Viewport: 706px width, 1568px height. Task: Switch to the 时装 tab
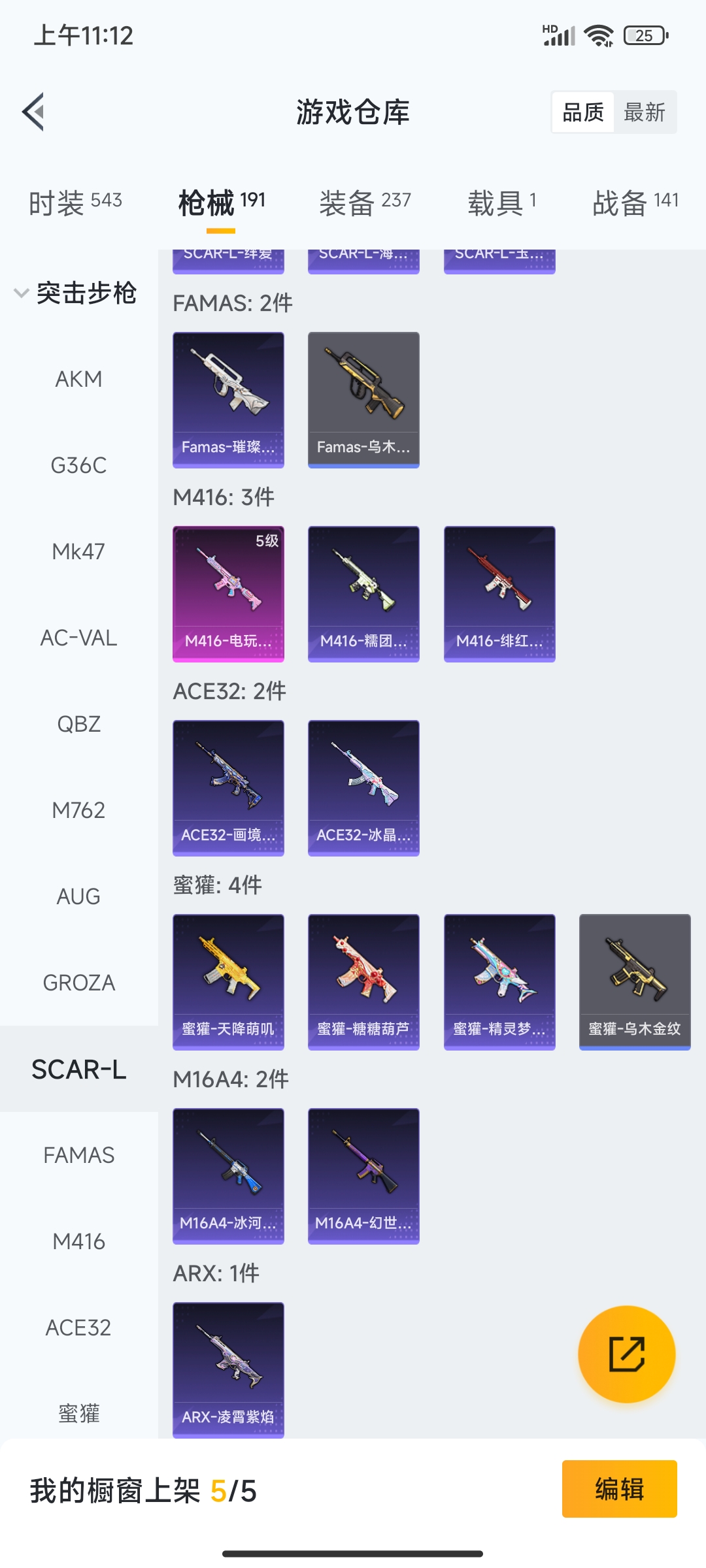75,202
